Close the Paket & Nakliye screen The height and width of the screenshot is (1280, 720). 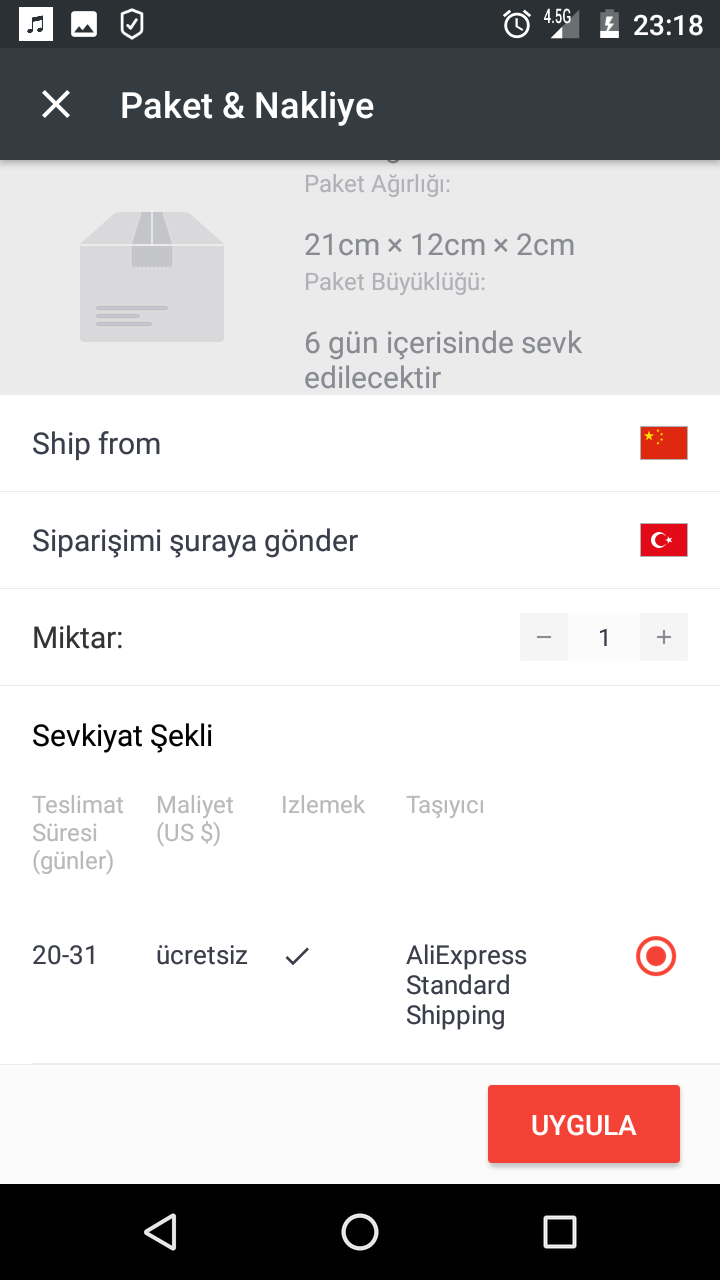(x=56, y=104)
